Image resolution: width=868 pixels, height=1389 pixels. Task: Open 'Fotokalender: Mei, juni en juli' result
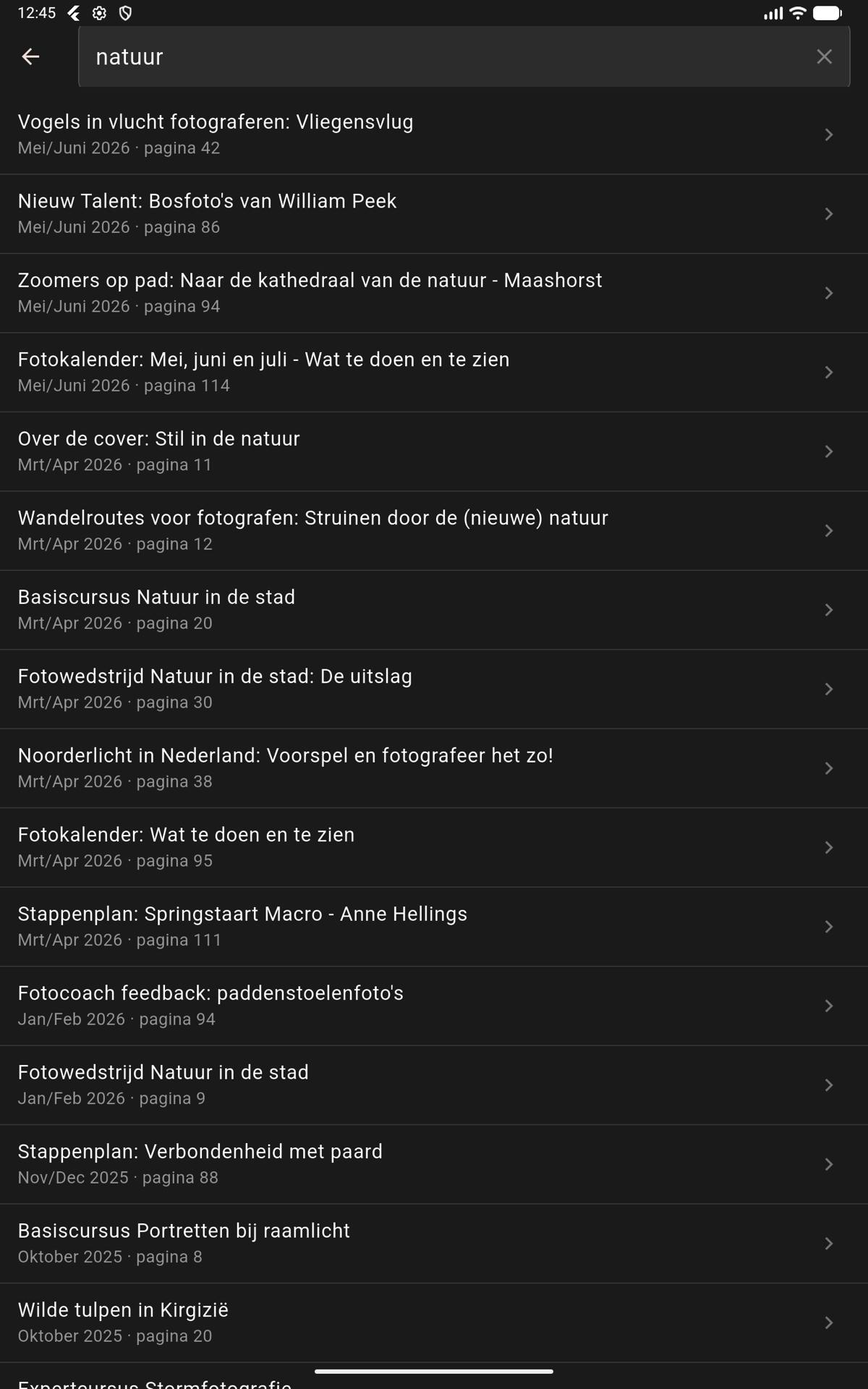pos(434,373)
